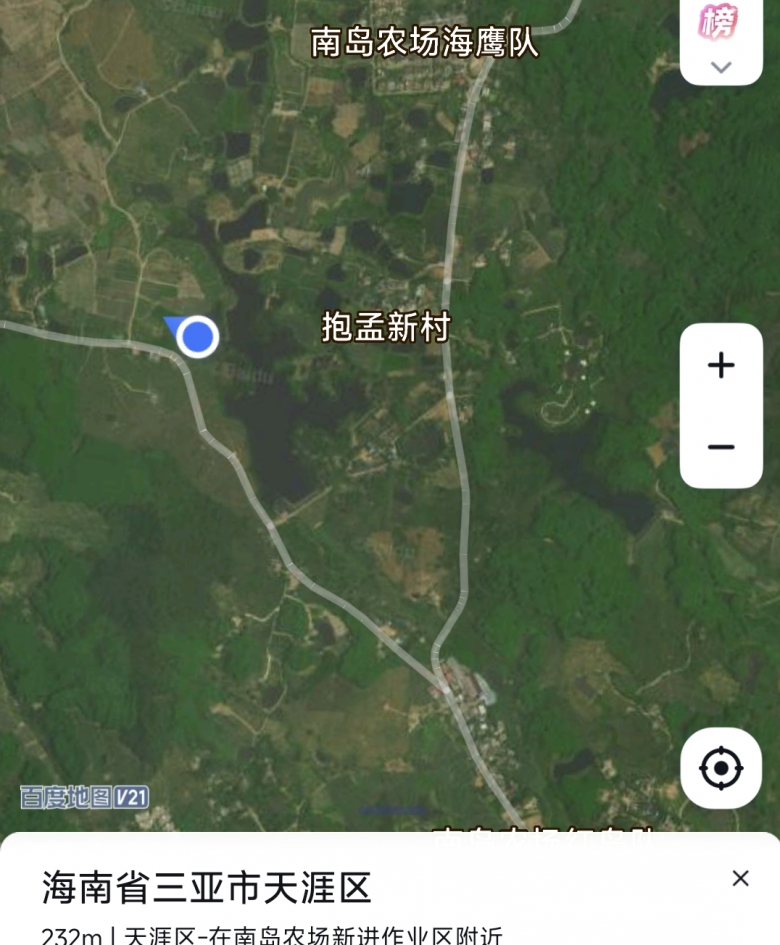
Task: Zoom in on the map
Action: (721, 366)
